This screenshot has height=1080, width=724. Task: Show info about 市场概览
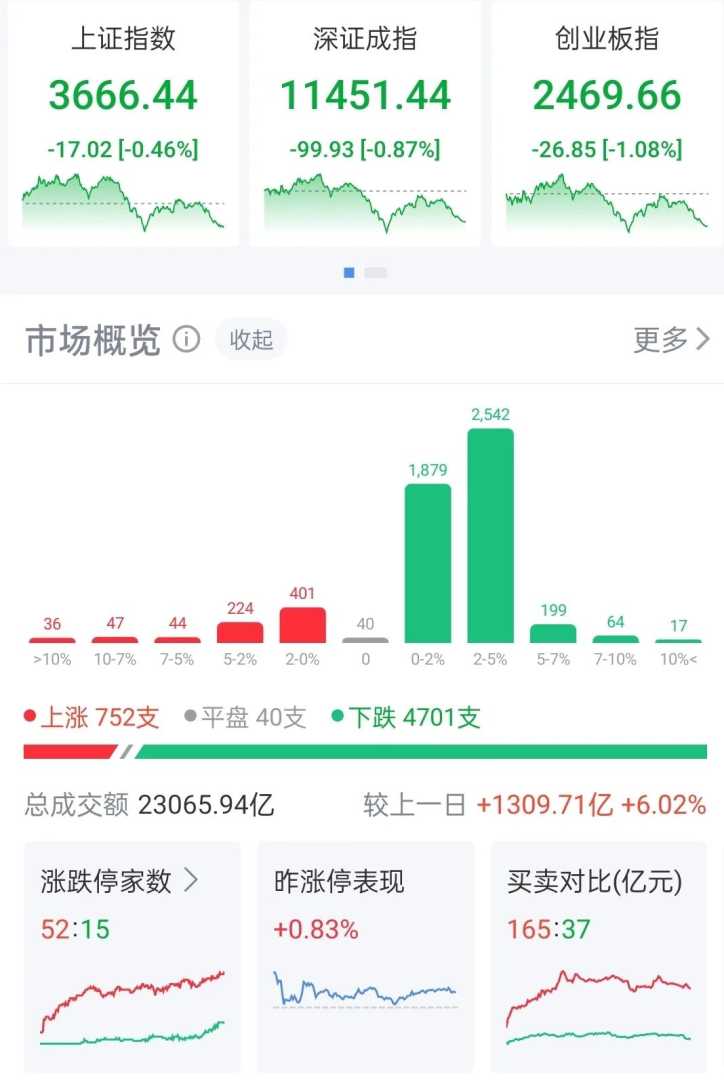click(x=187, y=340)
